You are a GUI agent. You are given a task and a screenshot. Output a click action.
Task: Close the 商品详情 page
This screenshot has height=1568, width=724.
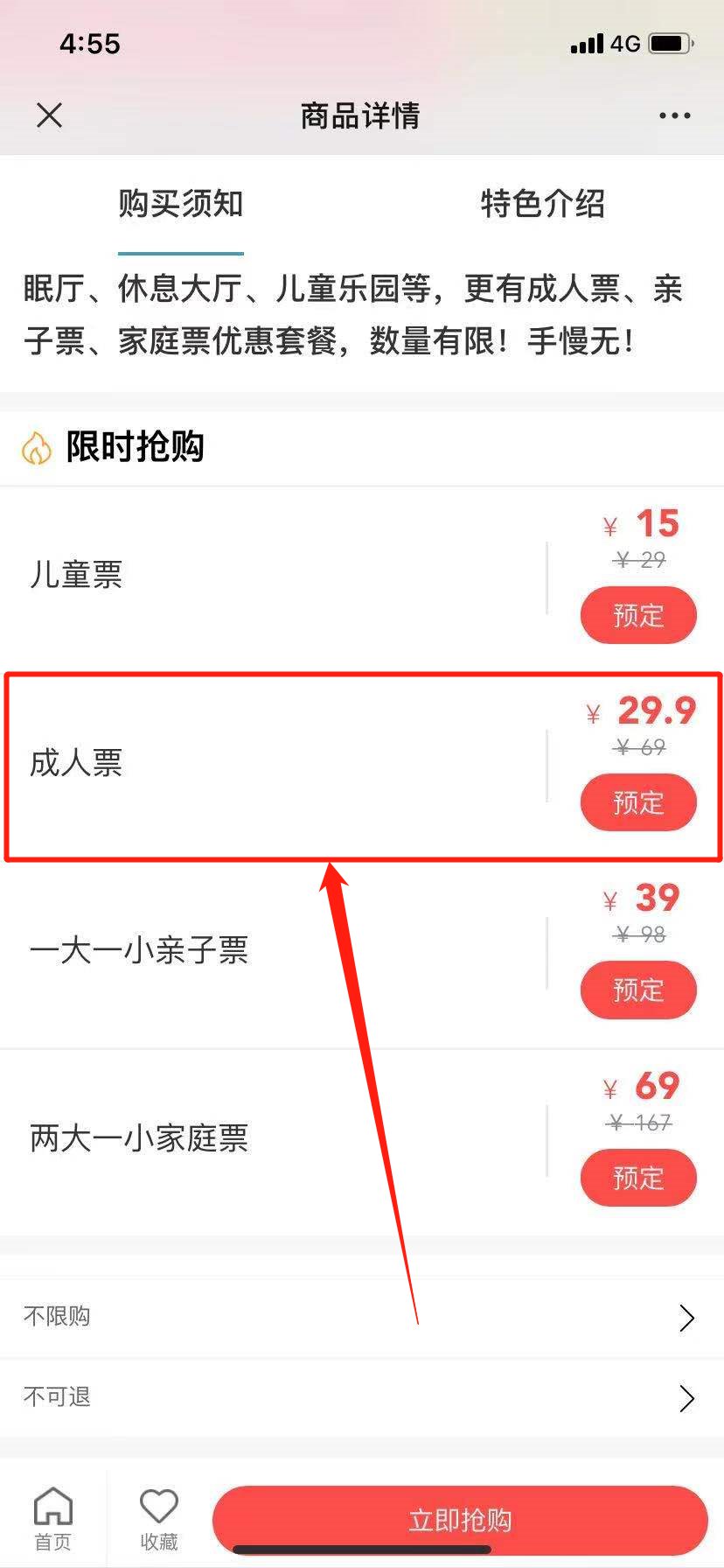50,115
